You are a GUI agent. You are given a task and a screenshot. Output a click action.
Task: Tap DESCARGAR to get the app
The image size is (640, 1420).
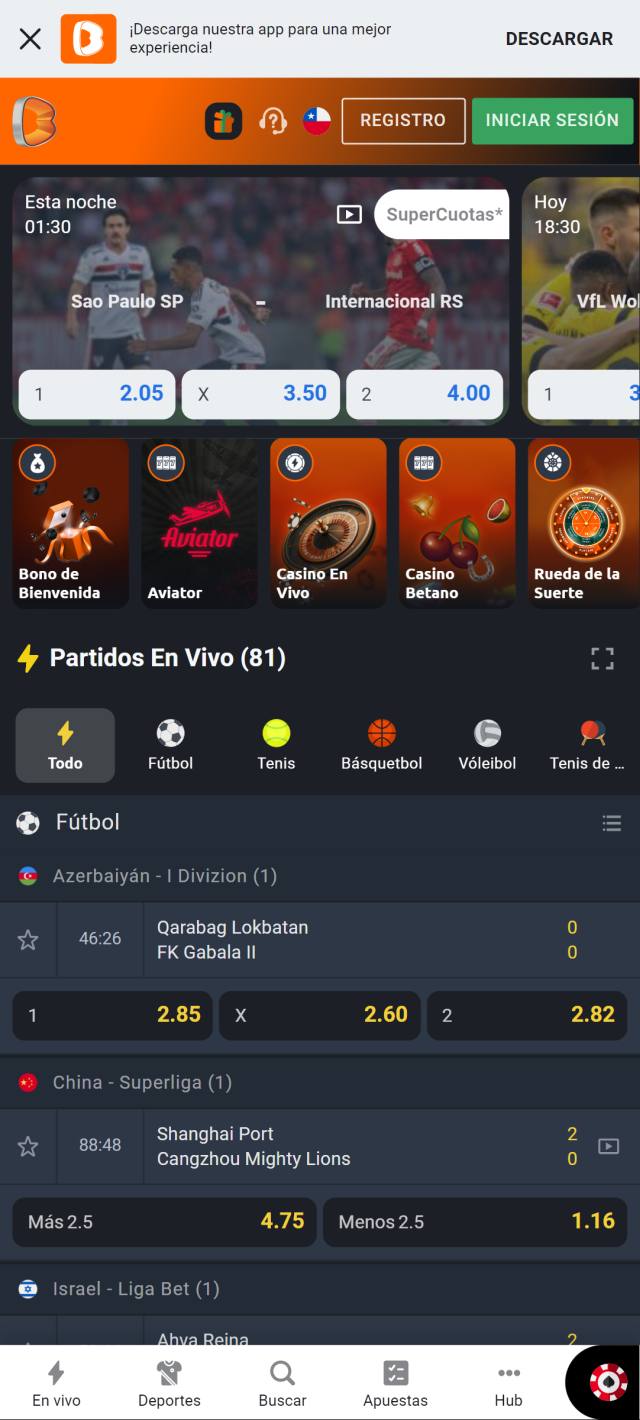tap(558, 39)
